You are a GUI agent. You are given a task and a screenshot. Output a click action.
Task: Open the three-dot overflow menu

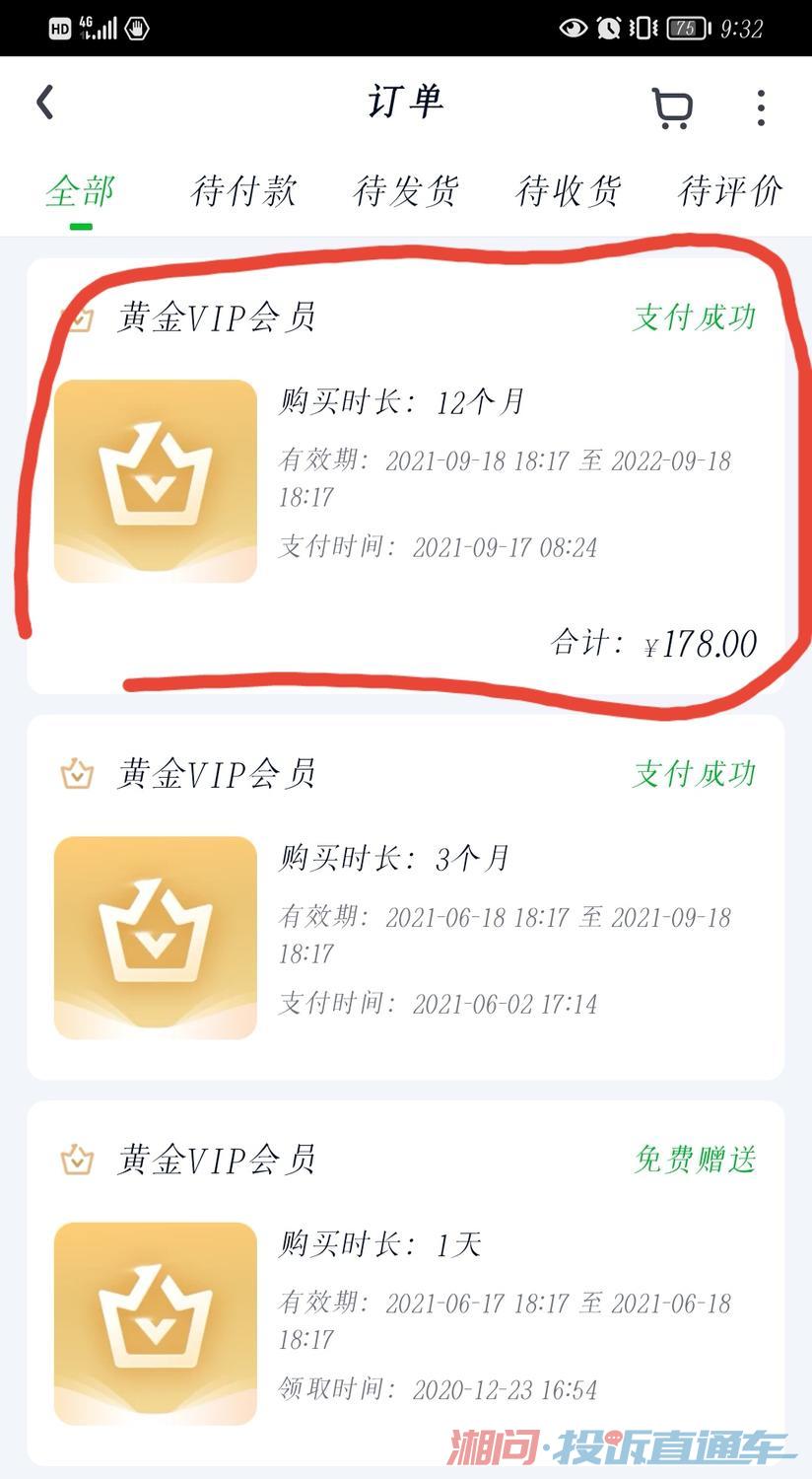point(760,107)
